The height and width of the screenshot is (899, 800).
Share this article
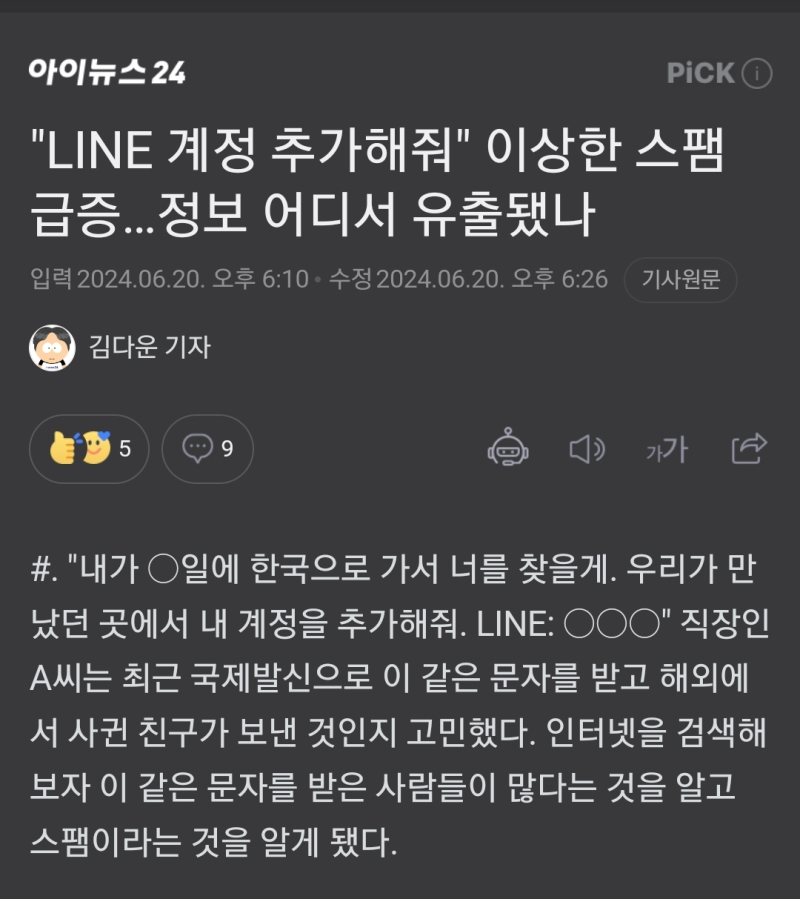[748, 449]
